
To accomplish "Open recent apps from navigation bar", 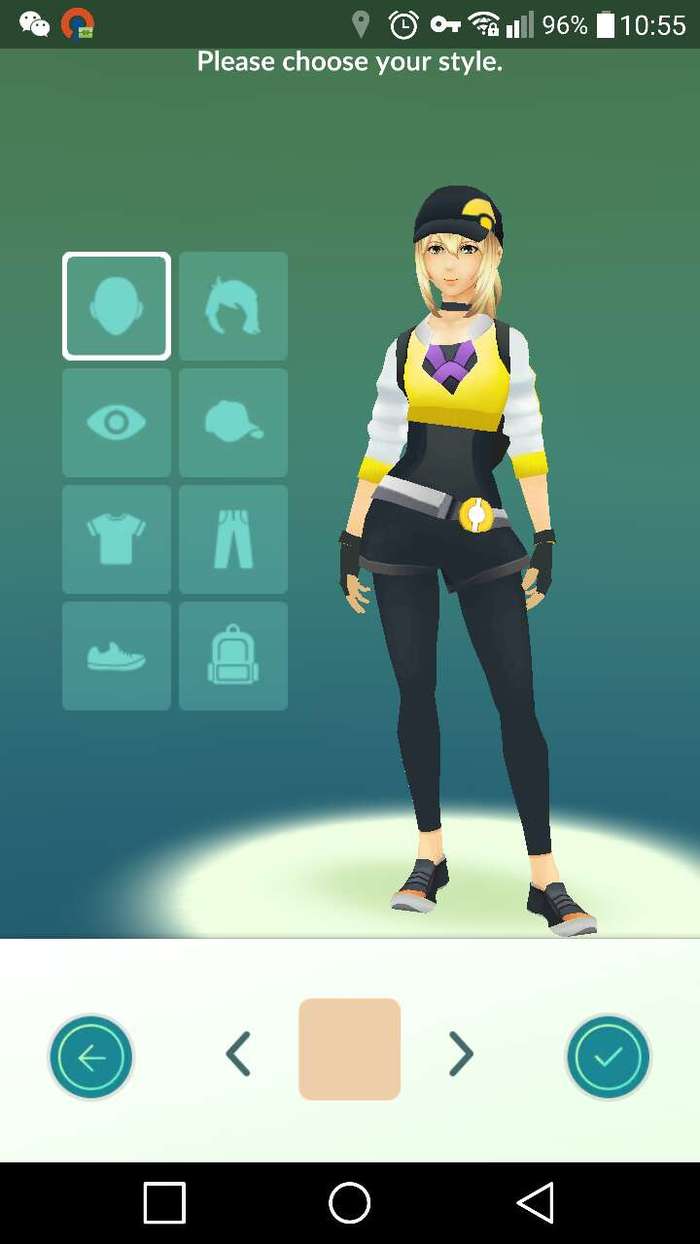I will coord(164,1202).
